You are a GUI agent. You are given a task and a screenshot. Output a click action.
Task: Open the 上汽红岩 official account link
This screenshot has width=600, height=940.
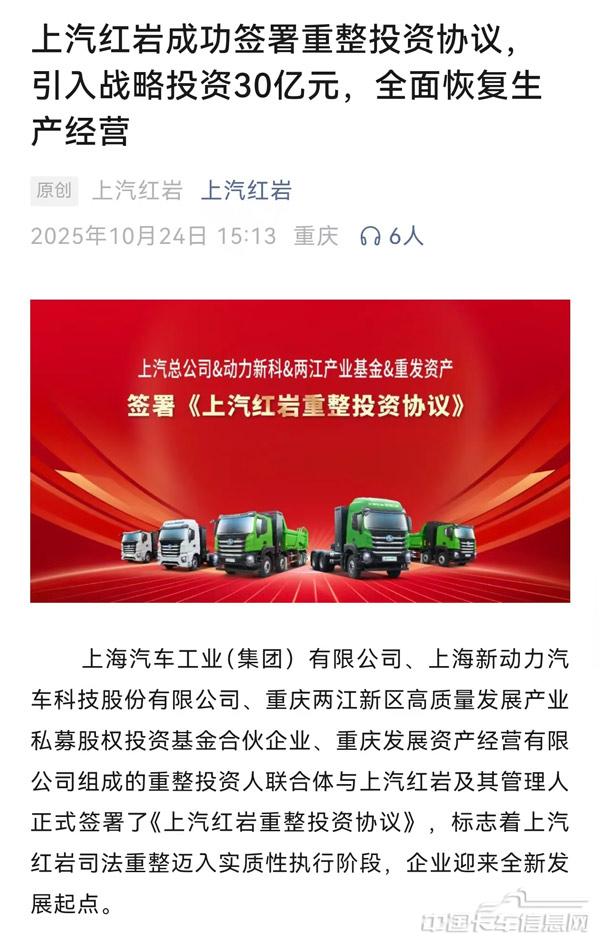[x=246, y=190]
